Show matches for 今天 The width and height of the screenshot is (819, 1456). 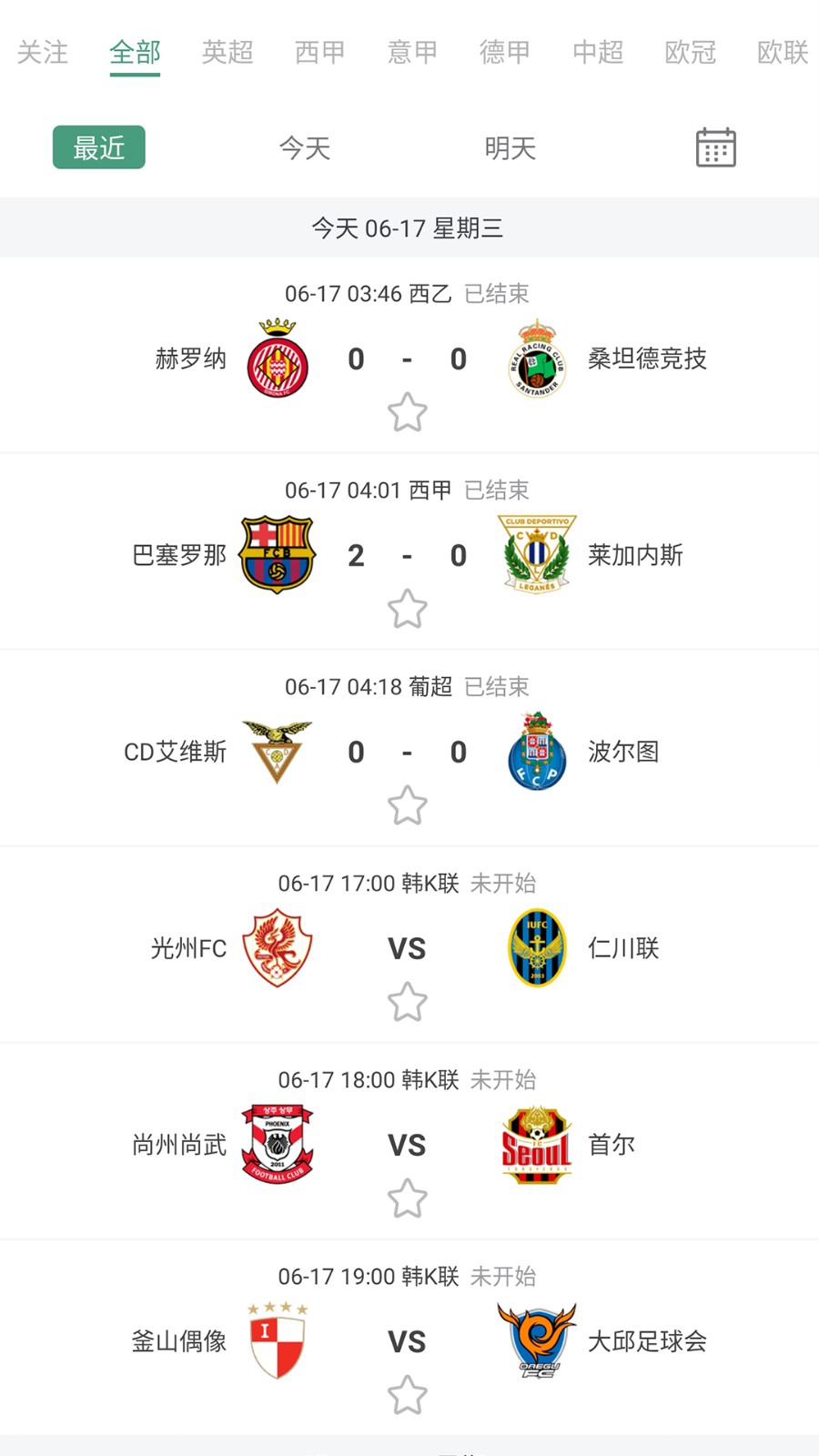tap(305, 147)
